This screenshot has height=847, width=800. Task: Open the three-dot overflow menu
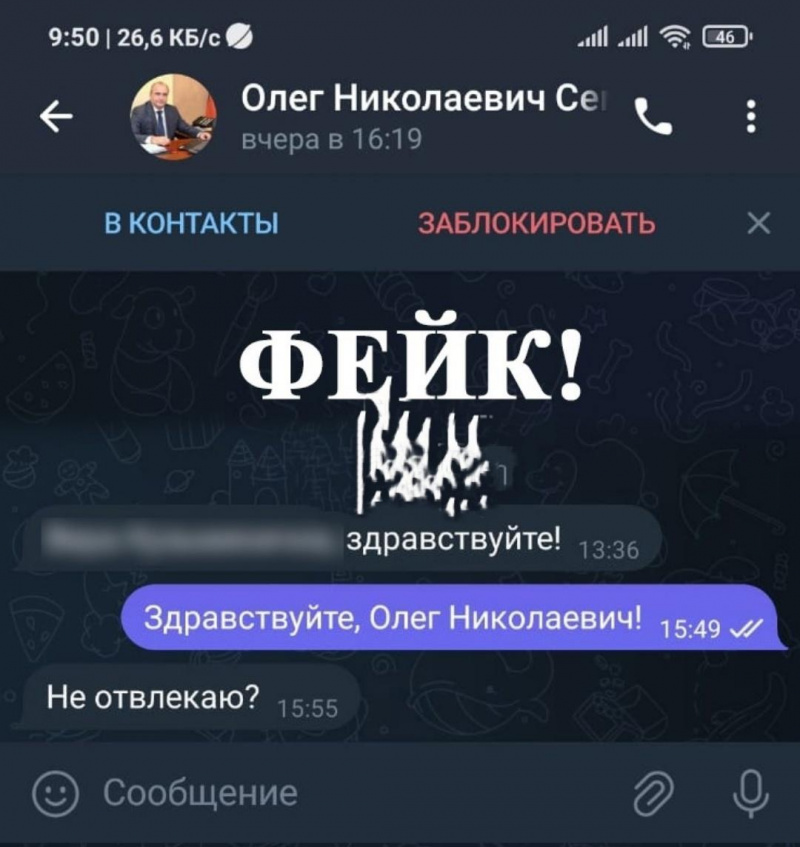pos(751,118)
